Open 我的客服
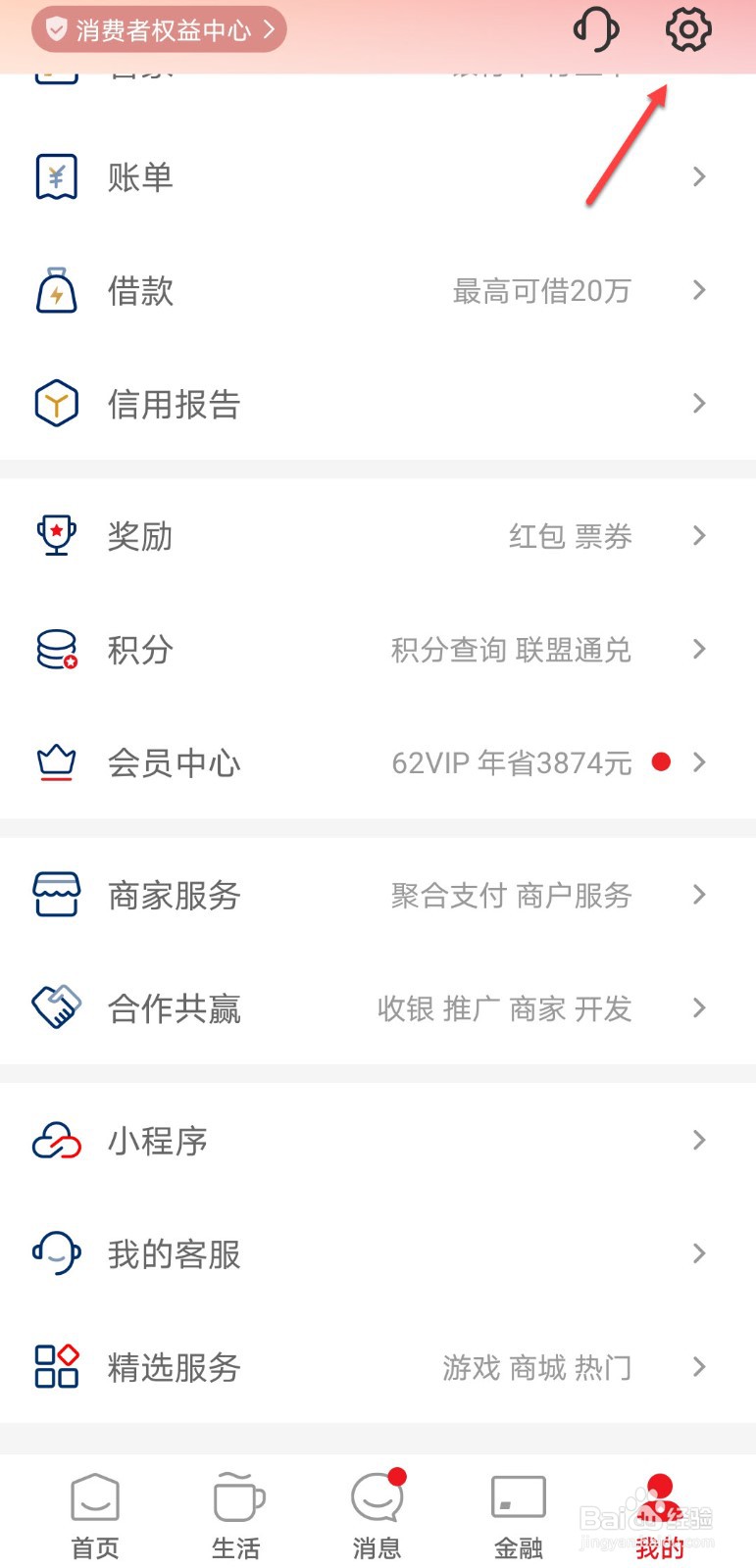 378,1254
